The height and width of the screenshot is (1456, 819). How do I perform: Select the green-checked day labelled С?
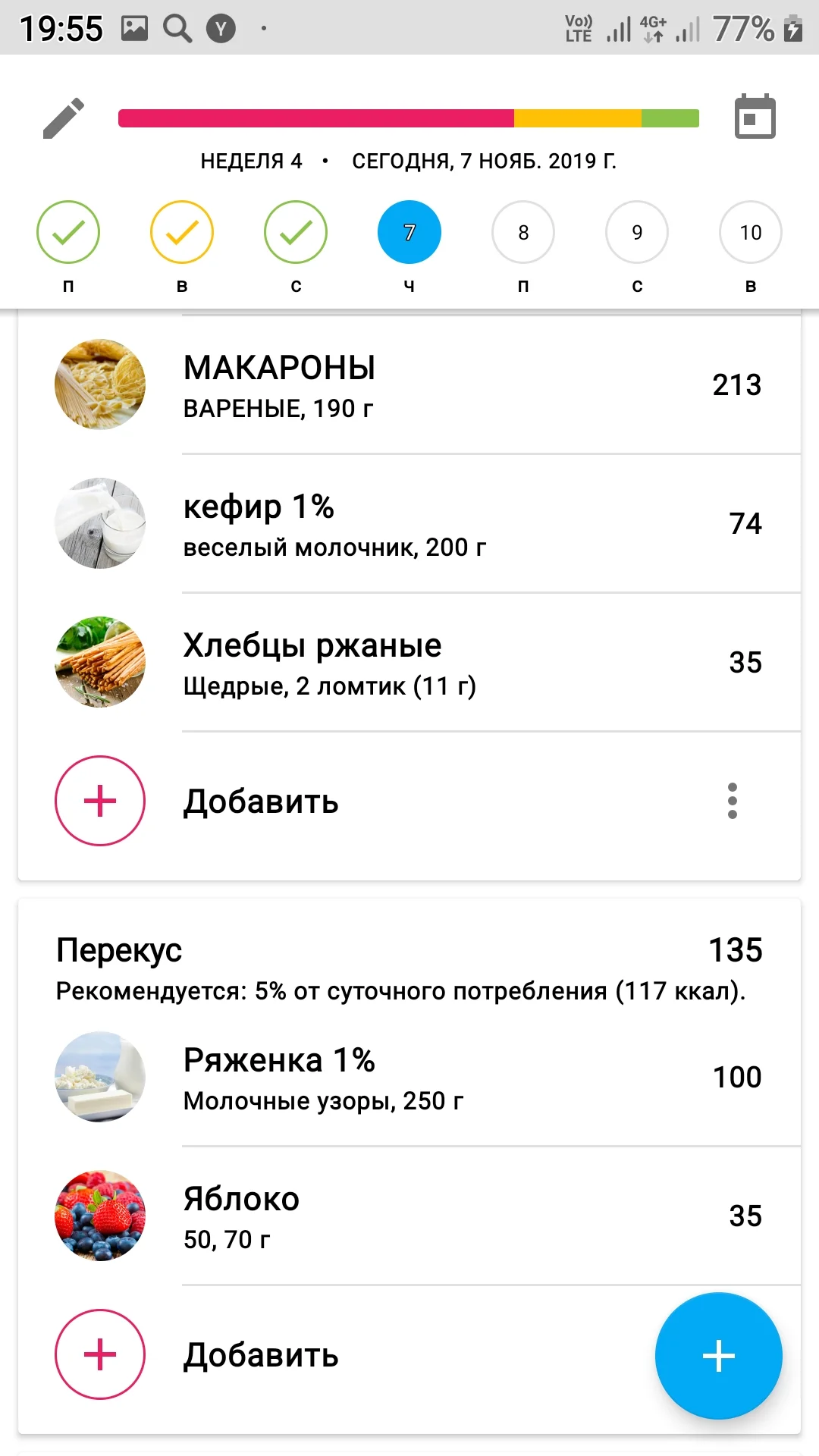click(296, 232)
